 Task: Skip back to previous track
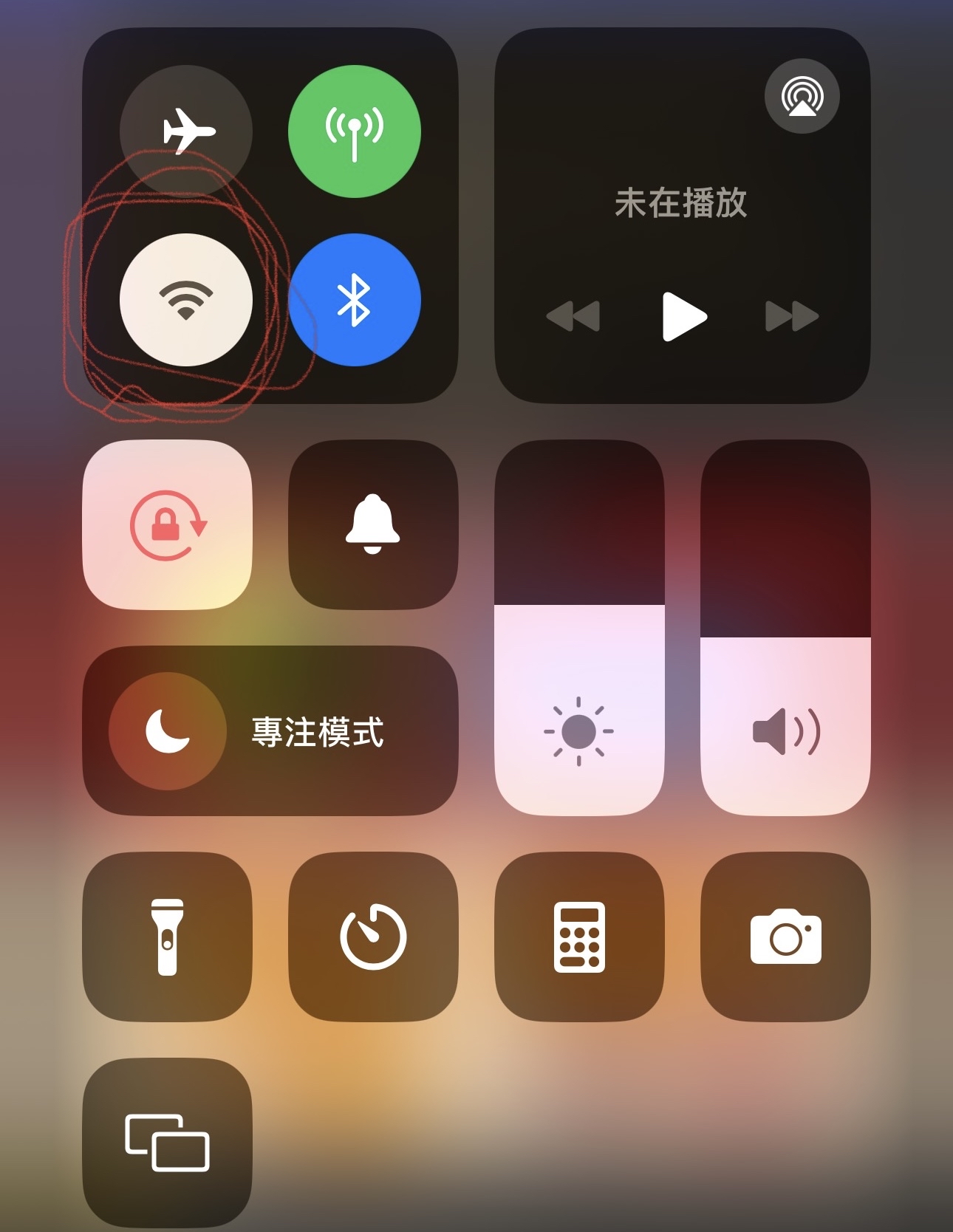pyautogui.click(x=573, y=317)
